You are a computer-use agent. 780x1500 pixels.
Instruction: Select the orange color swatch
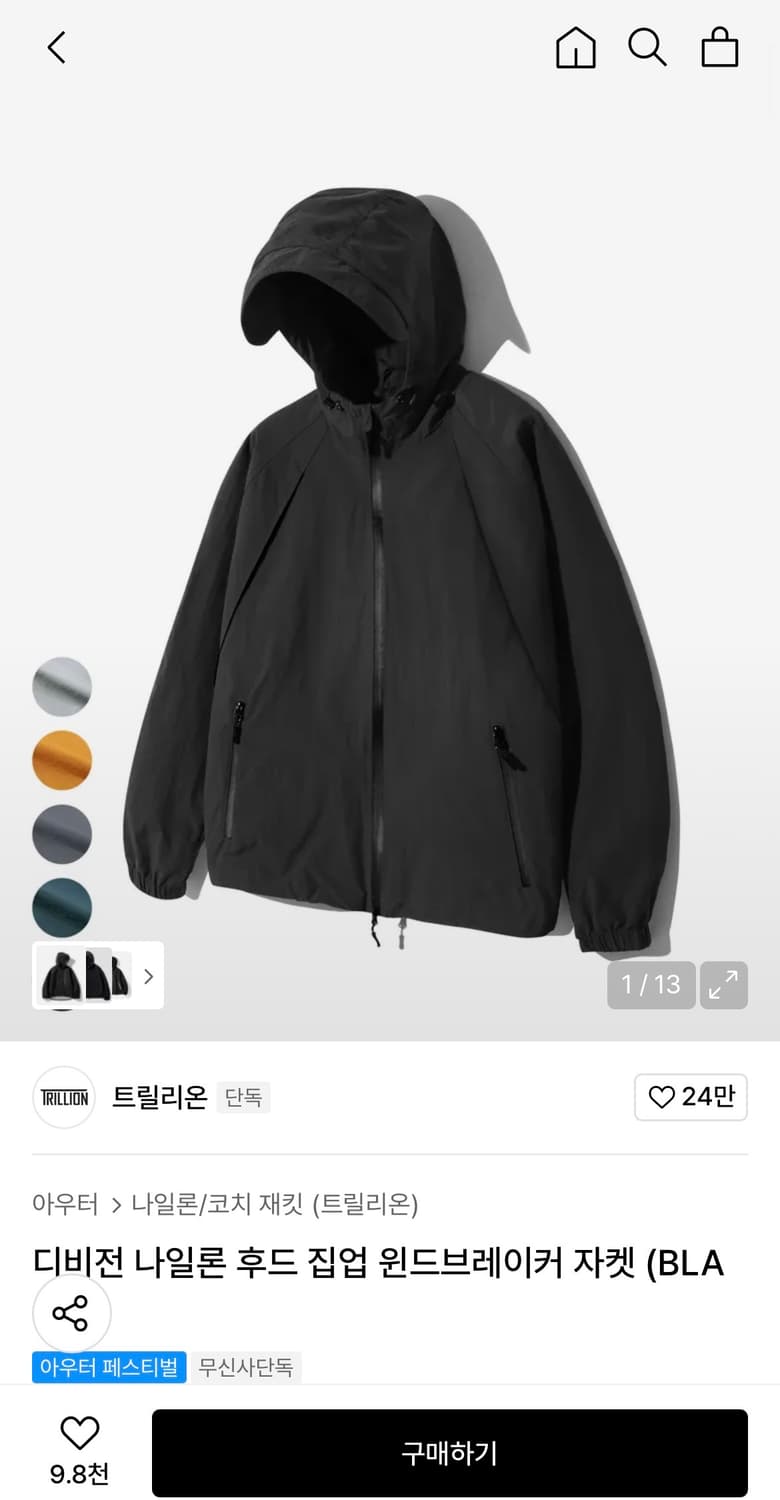(62, 760)
